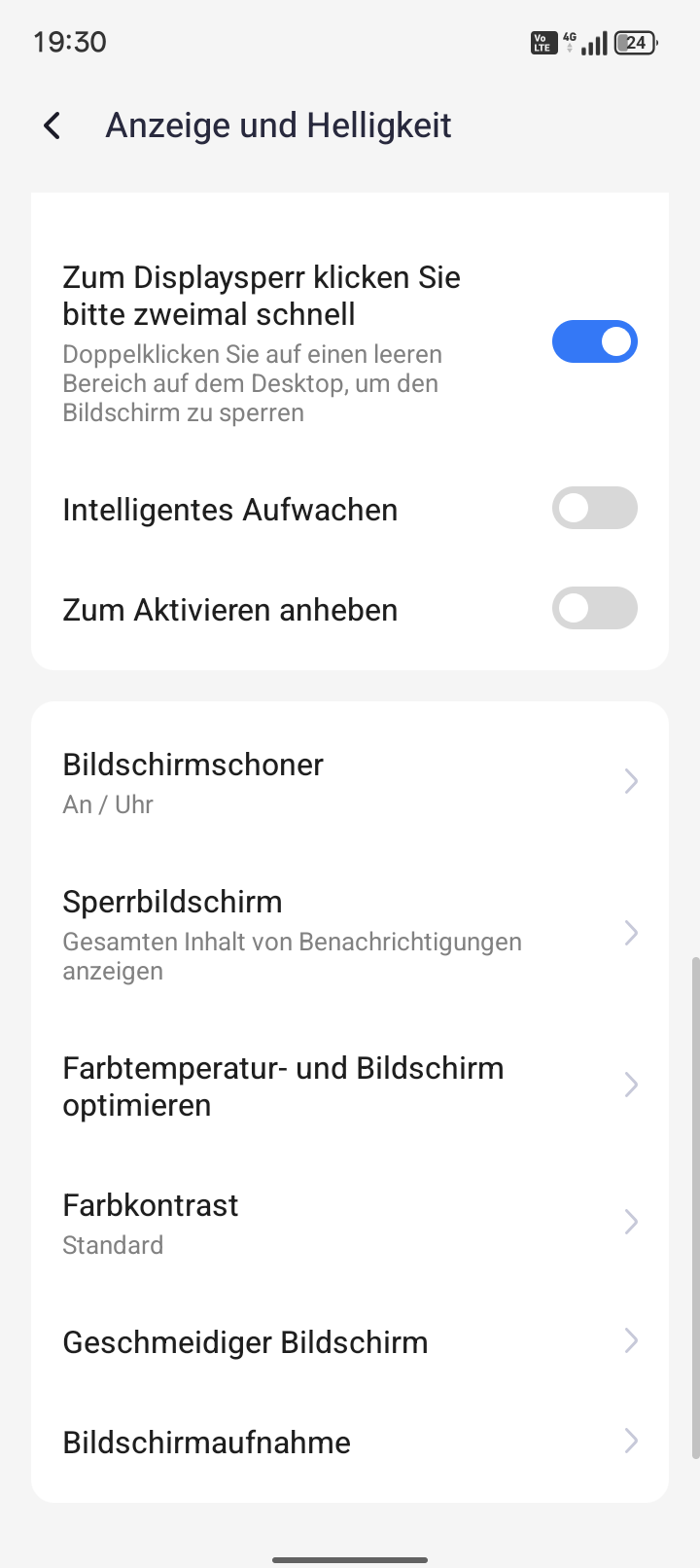Open Geschmeidiger Bildschirm
This screenshot has height=1568, width=700.
click(x=350, y=1342)
